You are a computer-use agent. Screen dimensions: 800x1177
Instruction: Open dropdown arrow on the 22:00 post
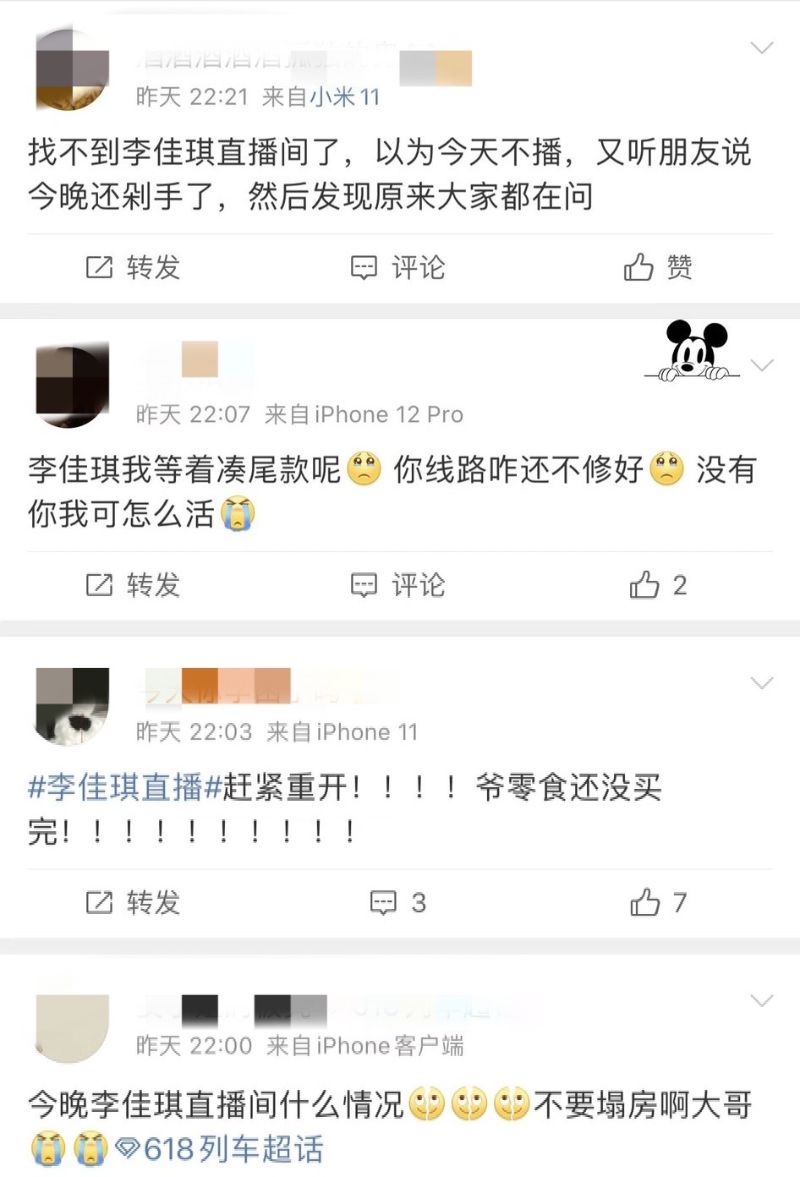762,1001
